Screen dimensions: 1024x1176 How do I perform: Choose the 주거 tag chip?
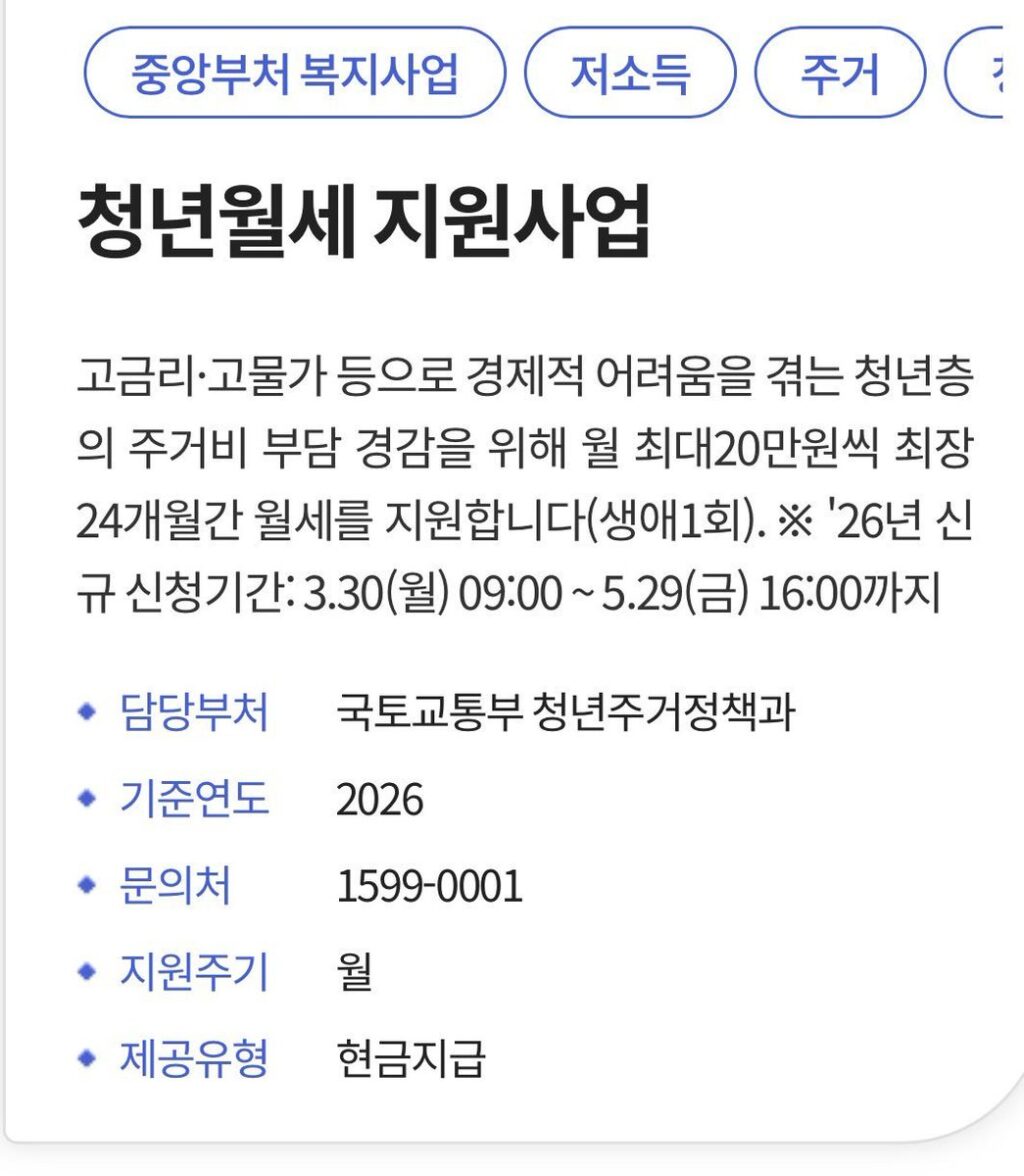(839, 73)
